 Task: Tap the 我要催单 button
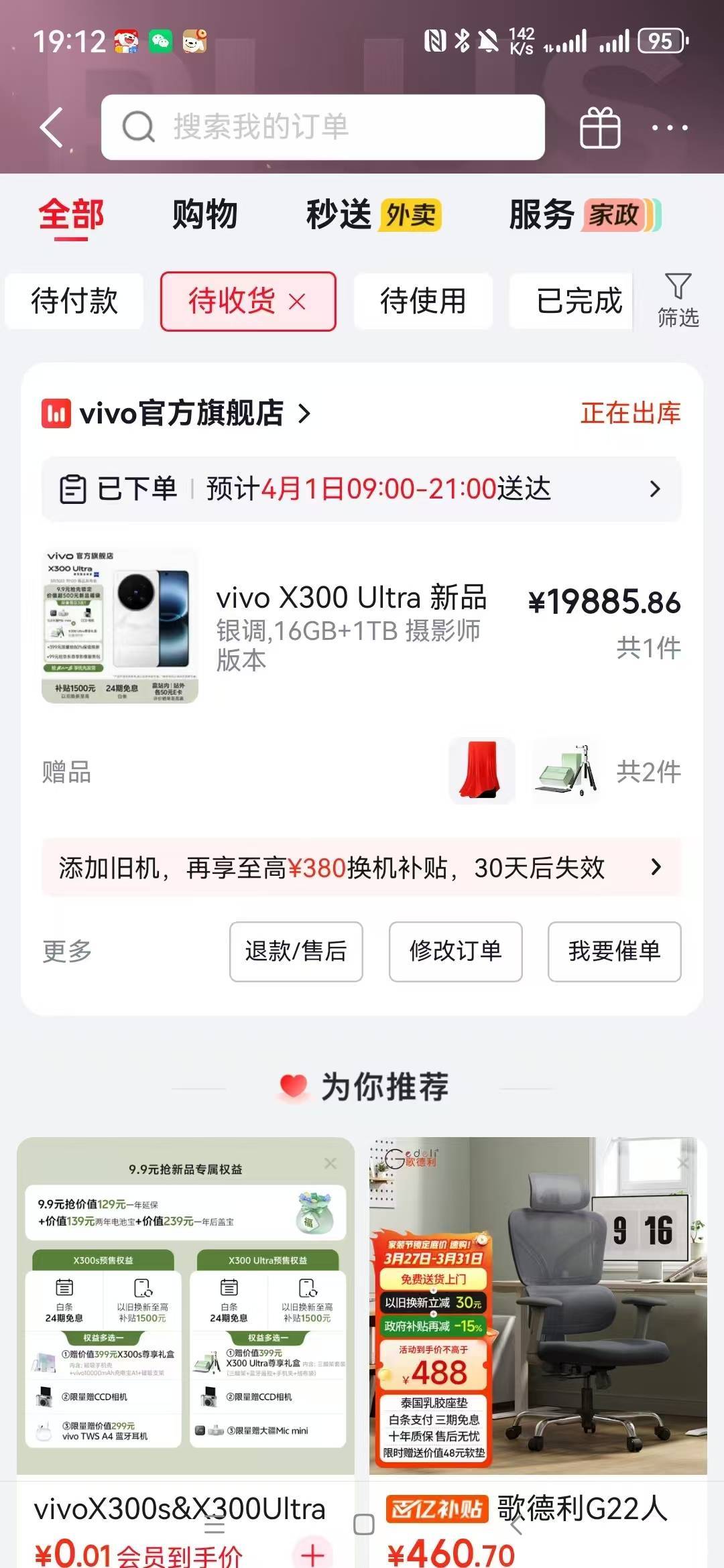614,952
